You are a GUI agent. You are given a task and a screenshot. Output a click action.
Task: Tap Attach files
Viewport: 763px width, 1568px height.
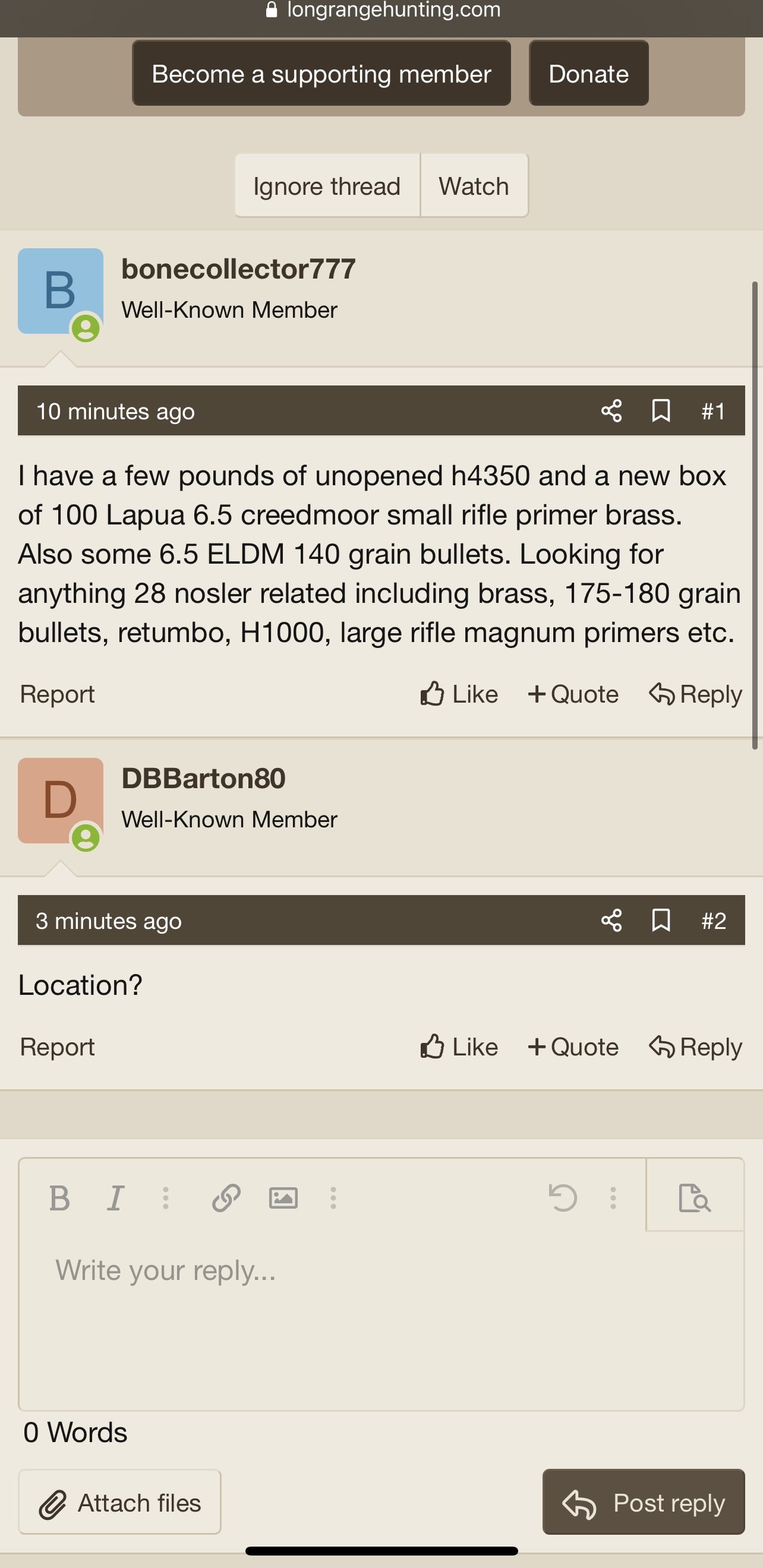[119, 1501]
